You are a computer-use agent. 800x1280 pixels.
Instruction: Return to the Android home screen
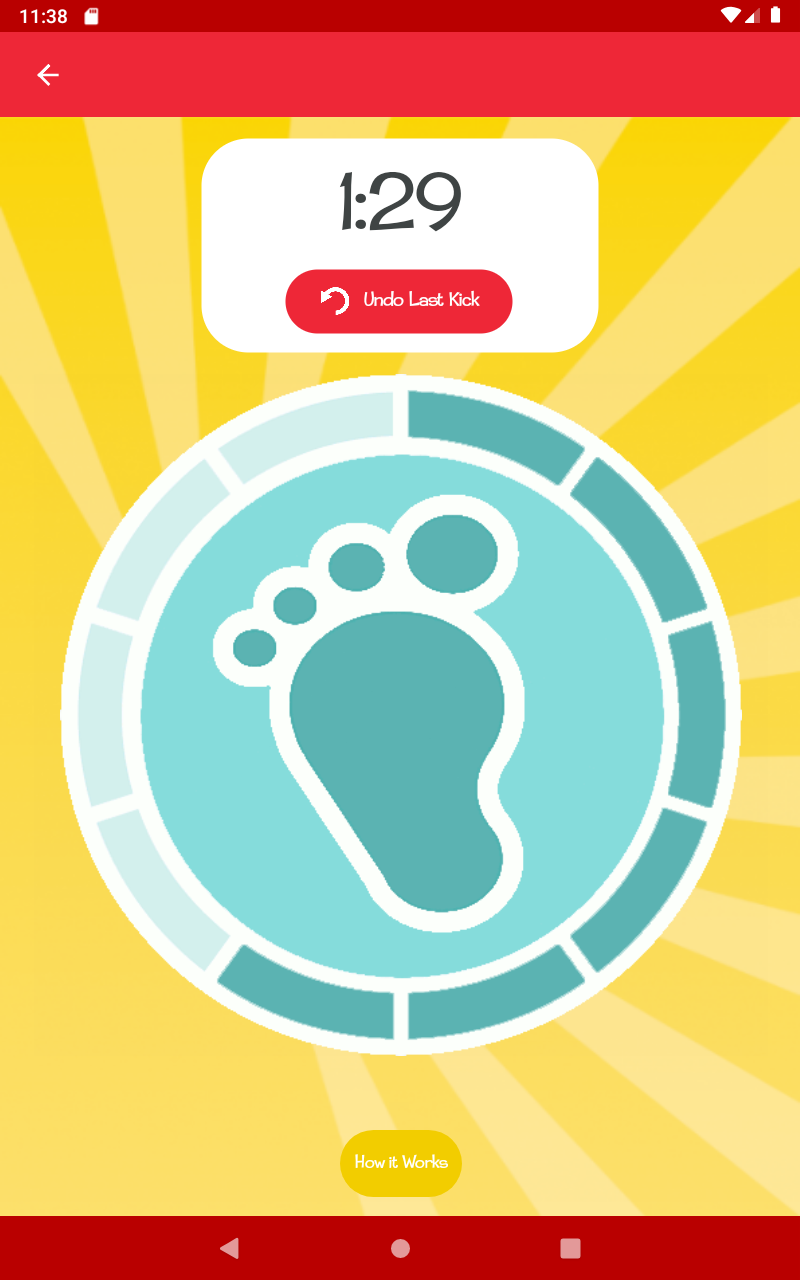pos(401,1248)
